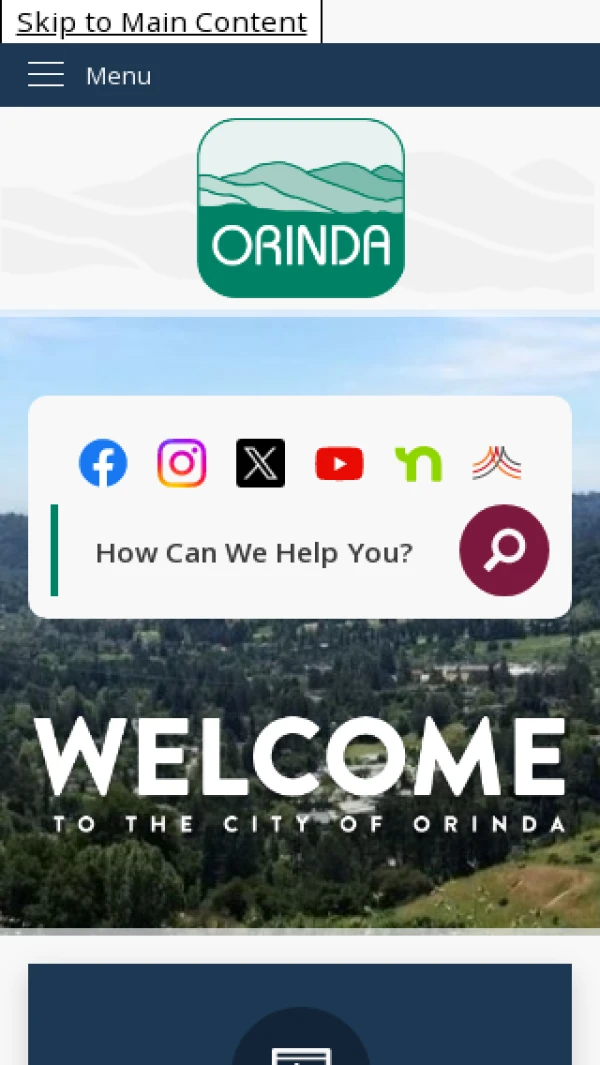Visit the city's X account

coord(260,463)
